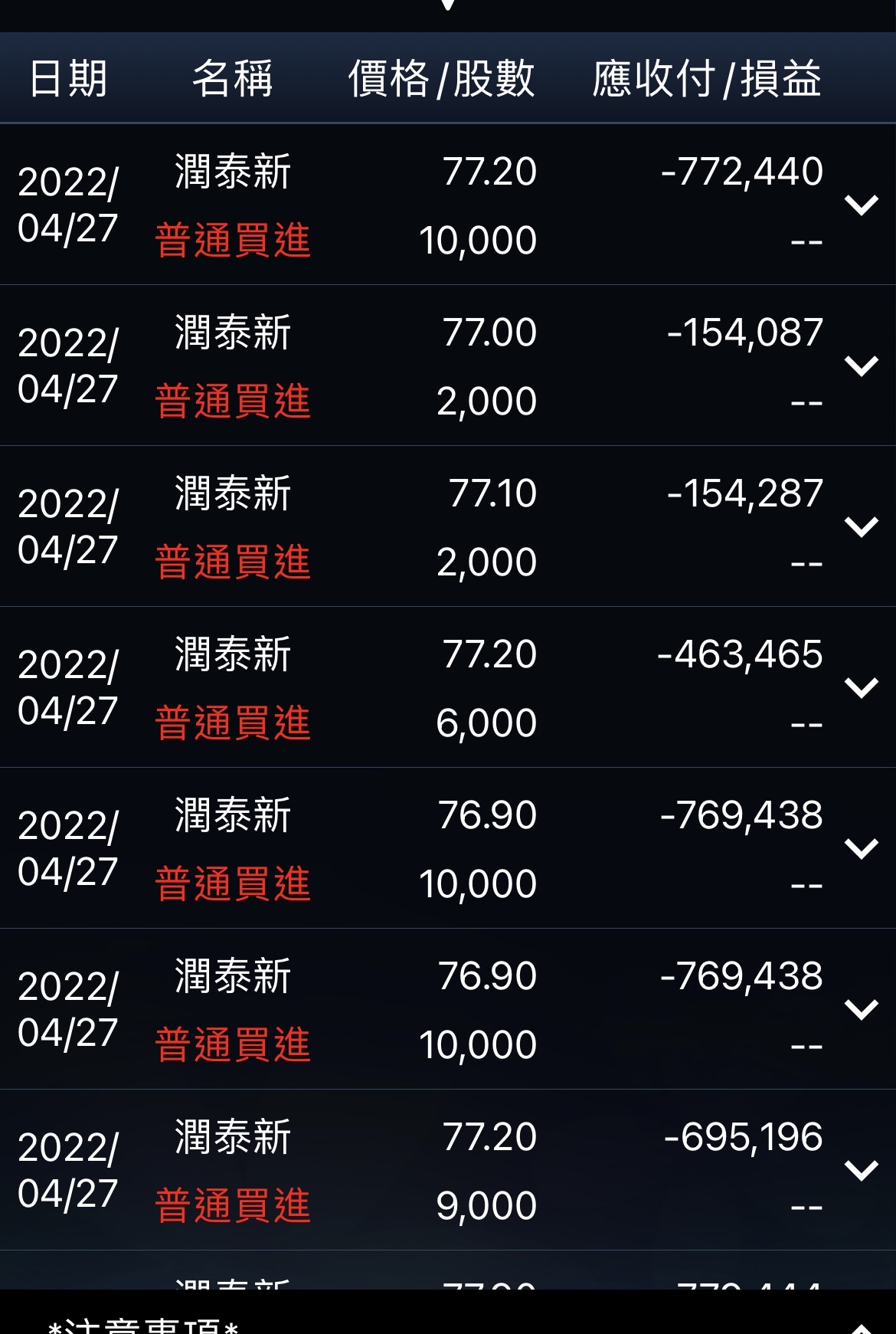Show details for the -154,287 transaction
This screenshot has height=1334, width=896.
coord(861,527)
